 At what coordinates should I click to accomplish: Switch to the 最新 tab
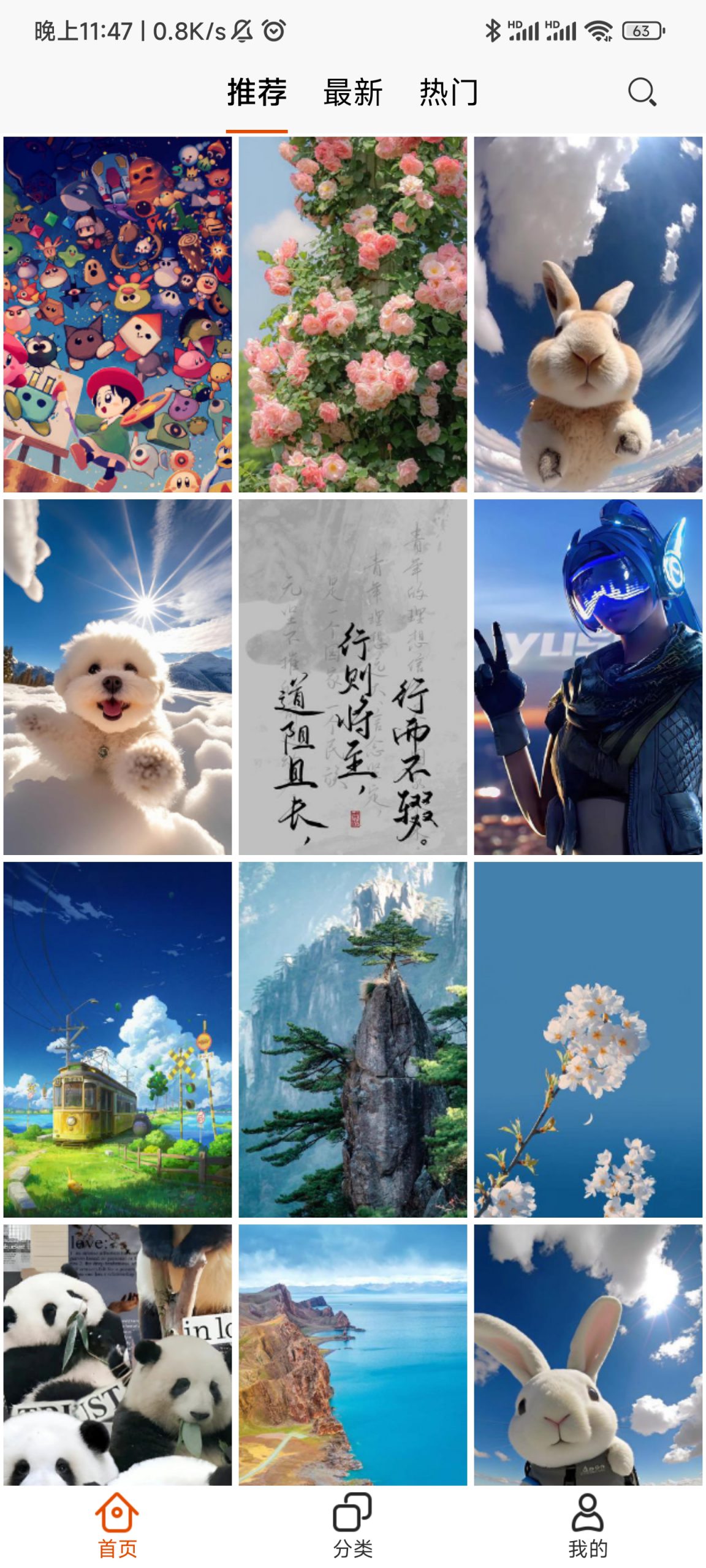click(x=352, y=92)
